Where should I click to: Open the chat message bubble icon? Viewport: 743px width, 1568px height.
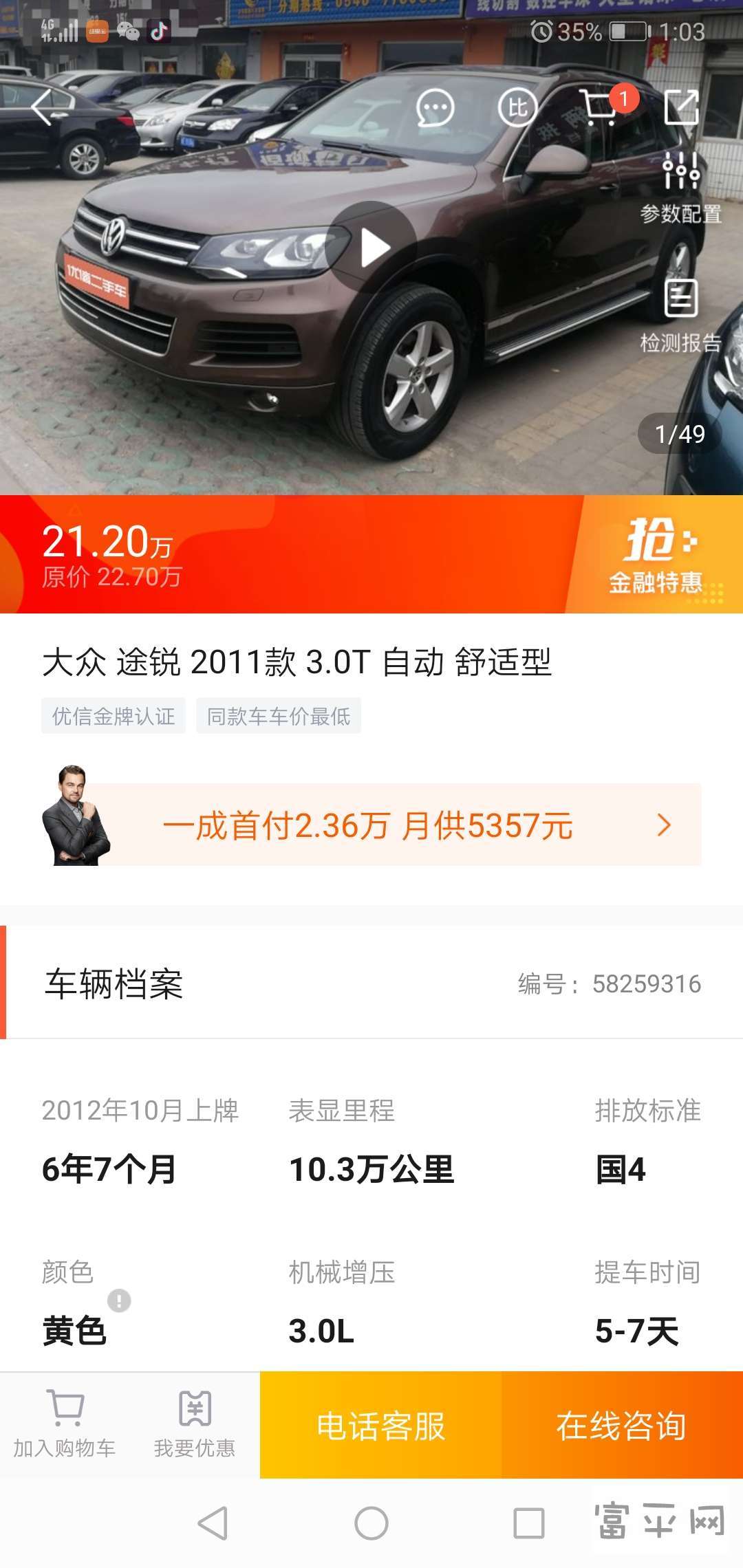[x=435, y=108]
